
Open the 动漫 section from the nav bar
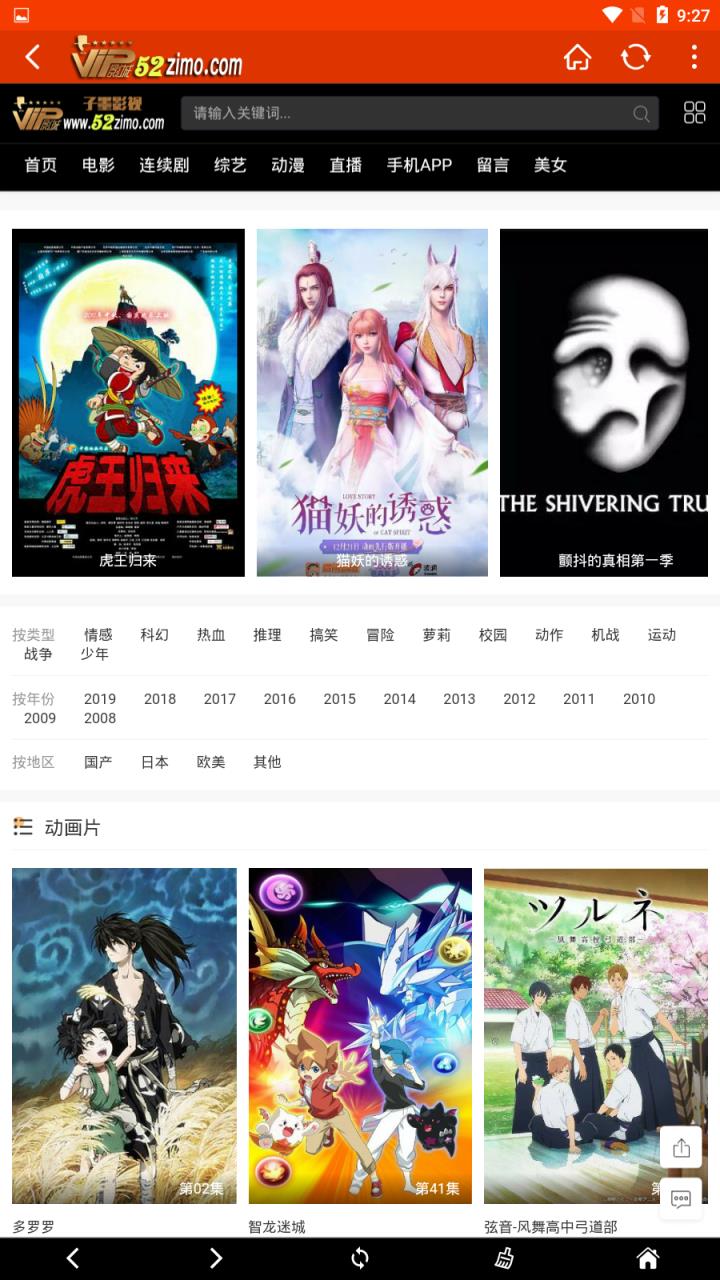(287, 165)
